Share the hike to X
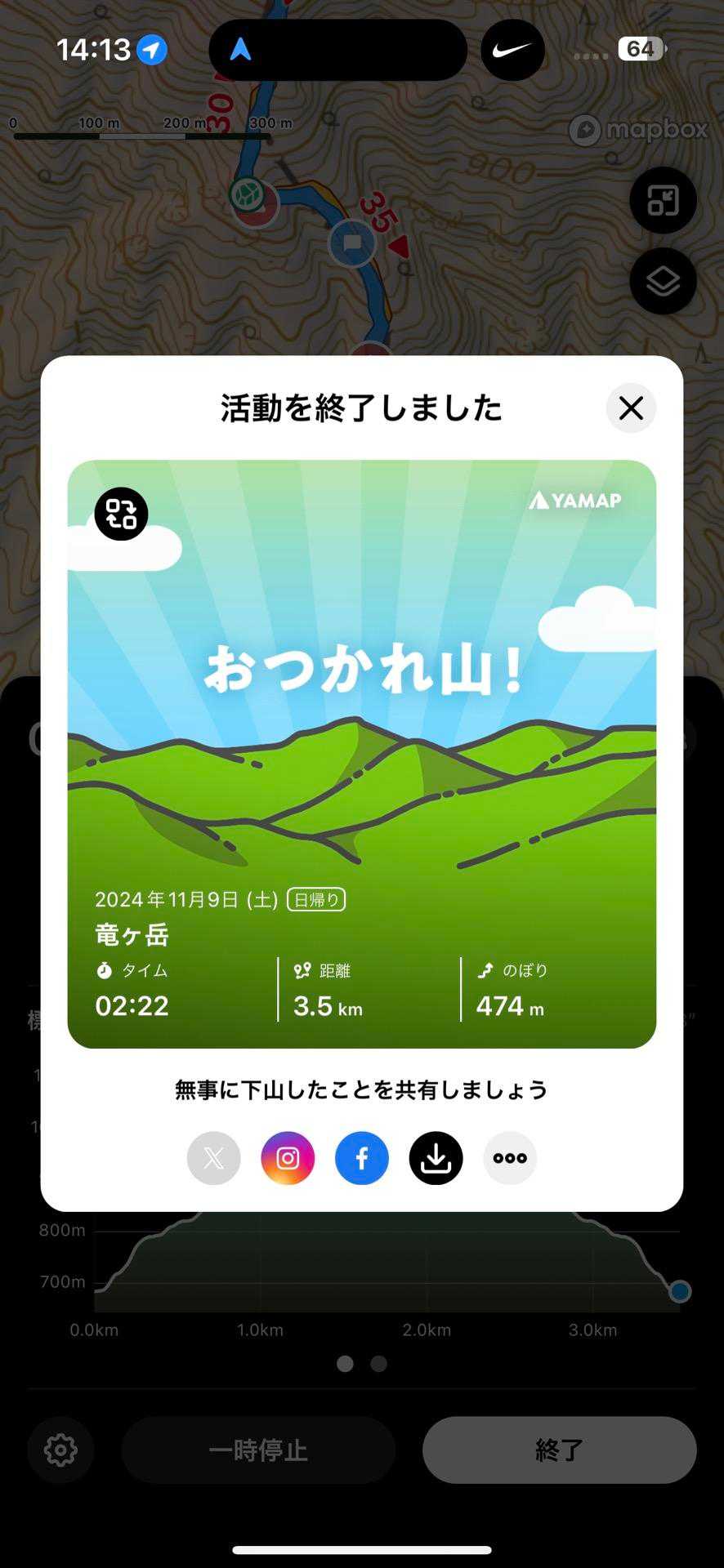Image resolution: width=724 pixels, height=1568 pixels. pyautogui.click(x=214, y=1158)
